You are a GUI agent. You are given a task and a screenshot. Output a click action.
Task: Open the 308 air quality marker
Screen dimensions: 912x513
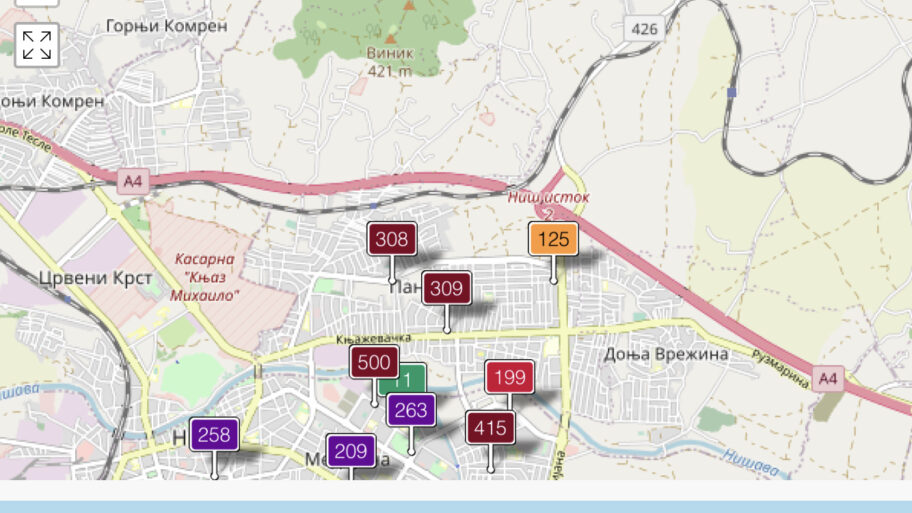point(392,239)
